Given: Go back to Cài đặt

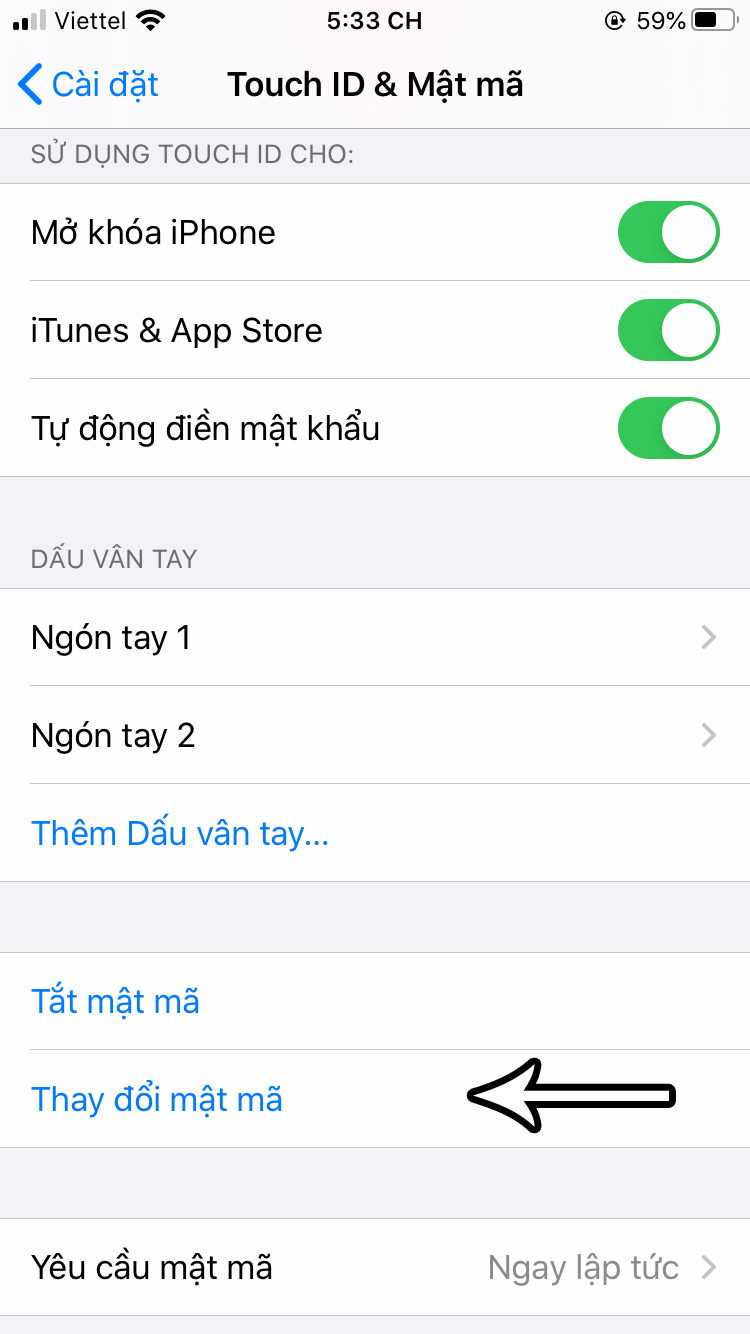Looking at the screenshot, I should click(x=88, y=85).
